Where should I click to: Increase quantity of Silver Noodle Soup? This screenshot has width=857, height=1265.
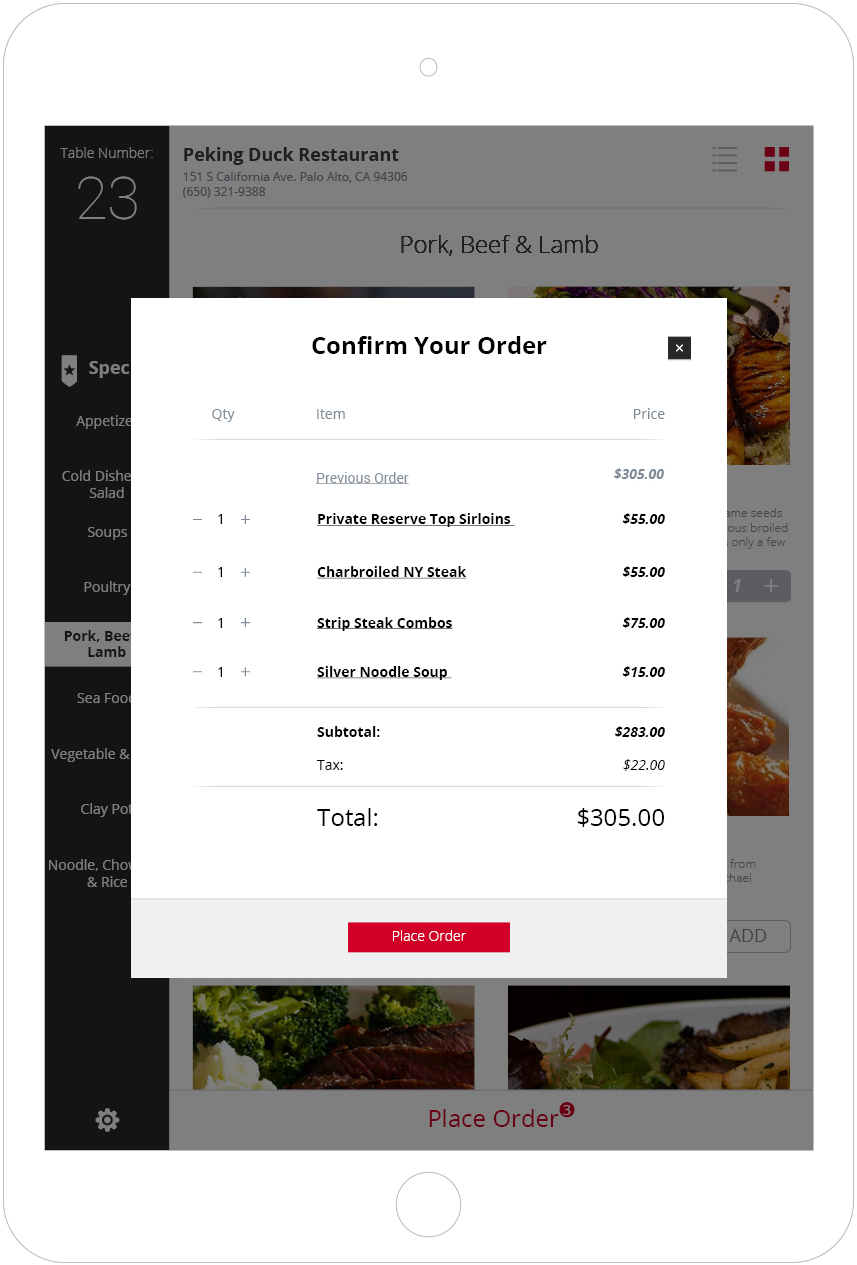(x=246, y=672)
